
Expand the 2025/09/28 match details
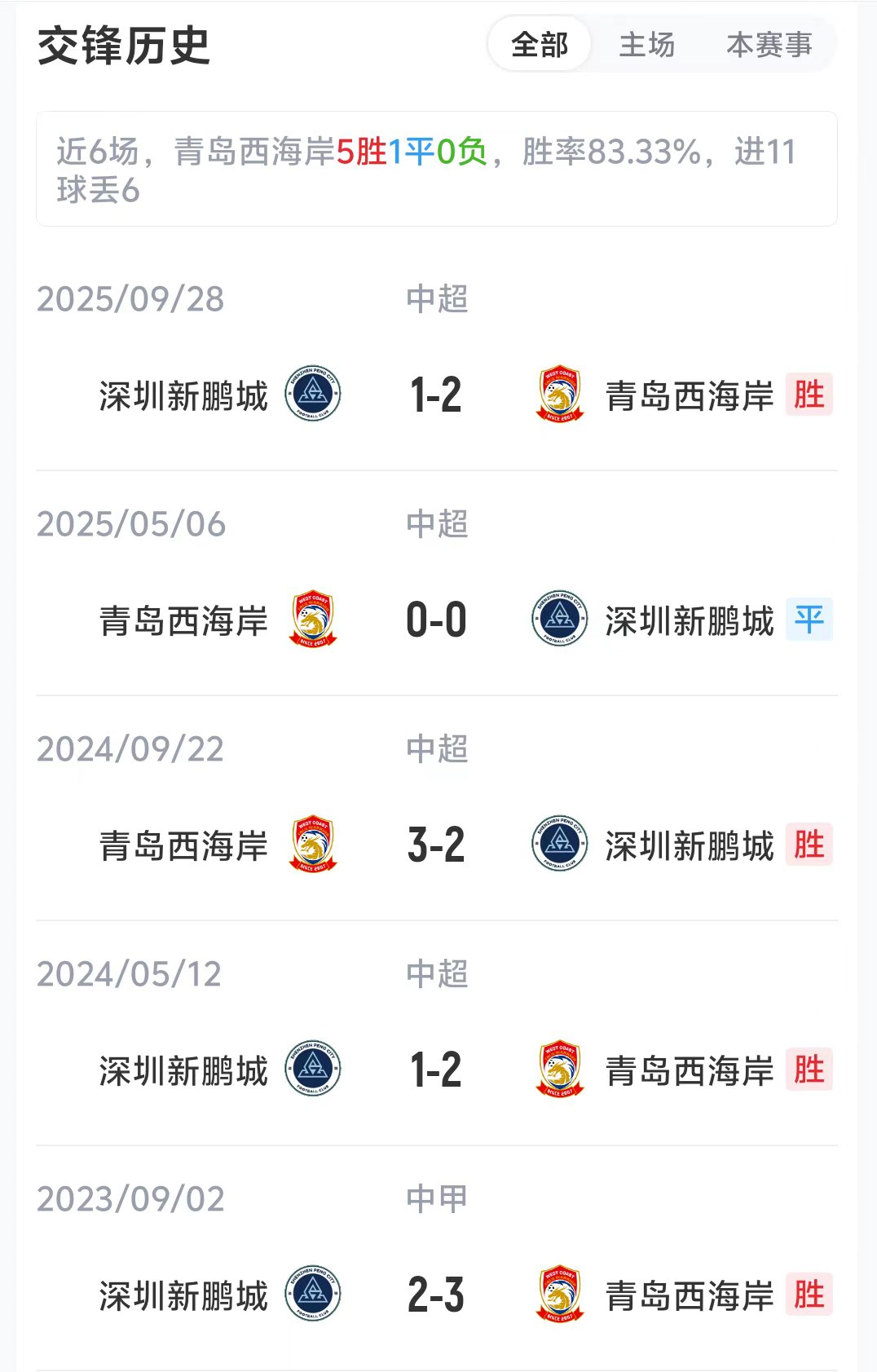click(438, 359)
